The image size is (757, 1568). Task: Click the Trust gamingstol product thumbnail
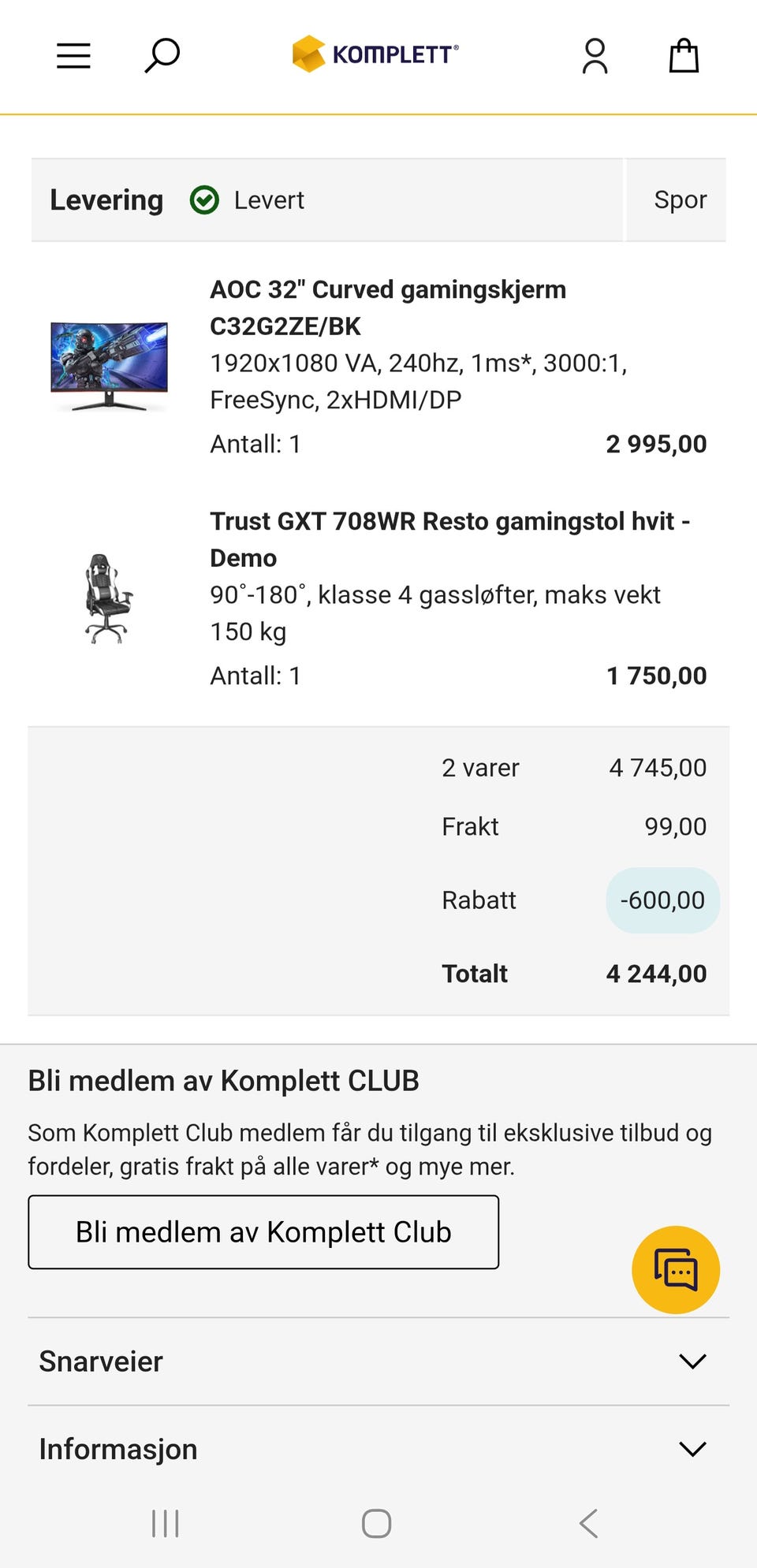pos(106,598)
